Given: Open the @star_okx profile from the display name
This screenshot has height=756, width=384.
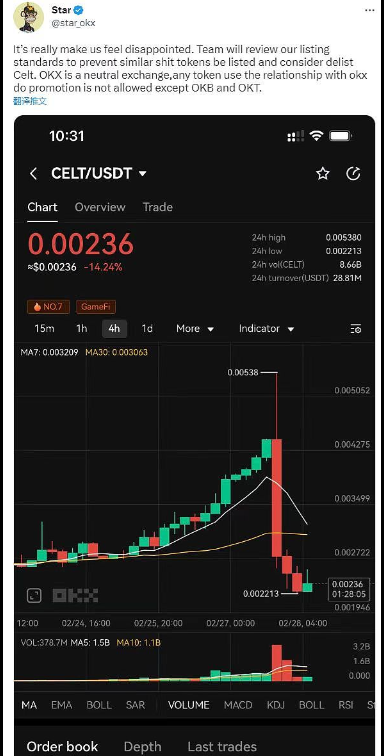Looking at the screenshot, I should pos(61,10).
